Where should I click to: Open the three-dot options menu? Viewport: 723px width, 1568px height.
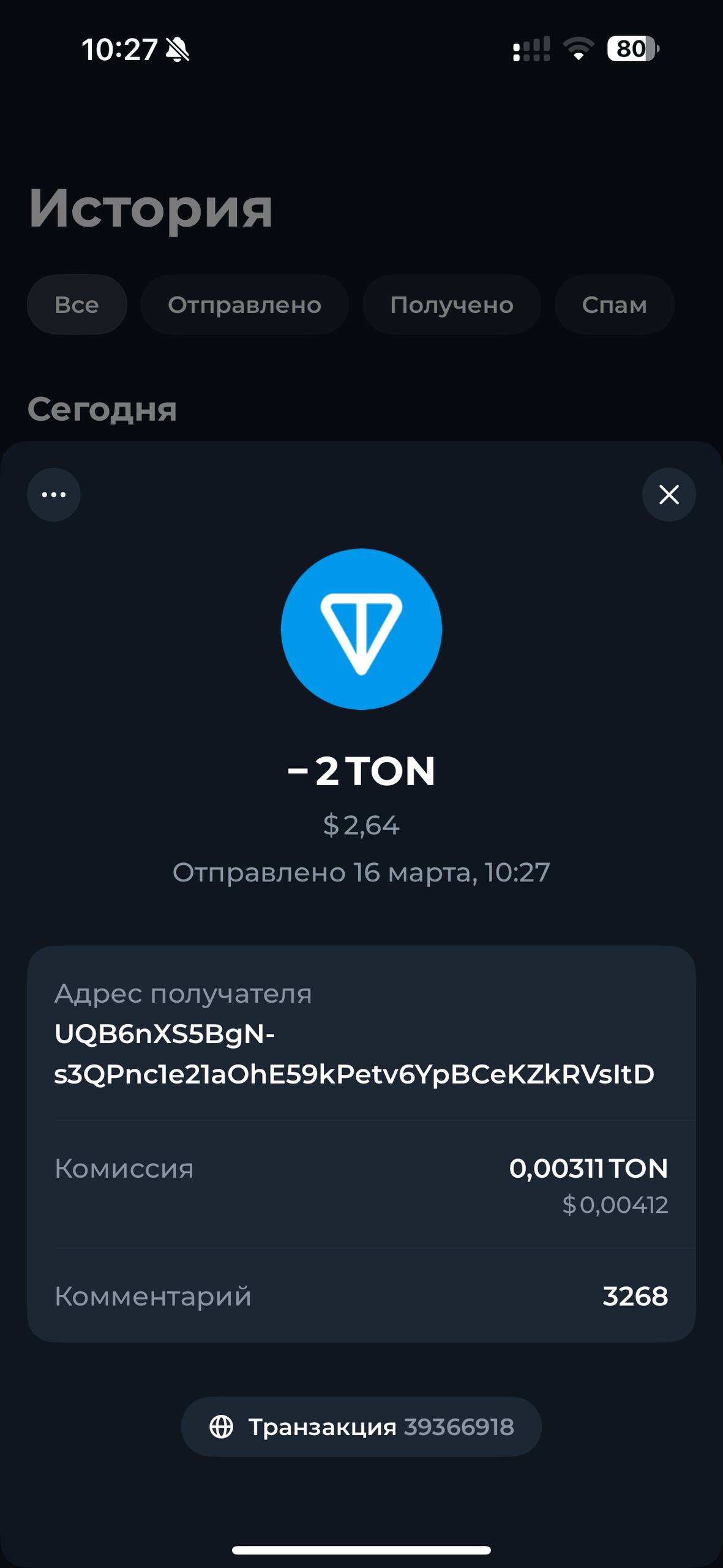[54, 495]
